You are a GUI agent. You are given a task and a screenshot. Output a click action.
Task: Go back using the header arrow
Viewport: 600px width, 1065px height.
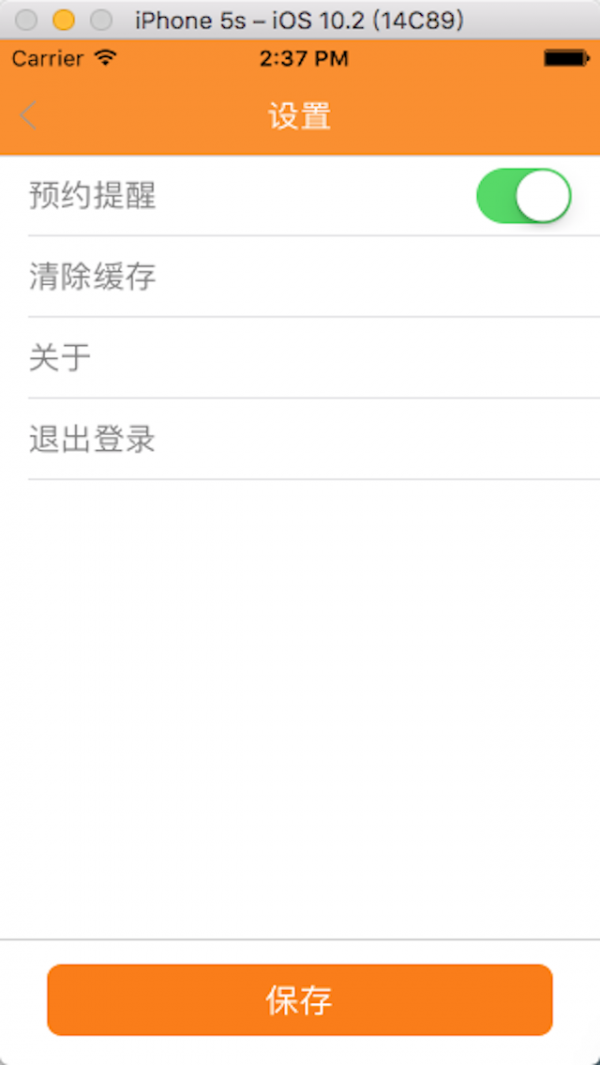(x=28, y=116)
